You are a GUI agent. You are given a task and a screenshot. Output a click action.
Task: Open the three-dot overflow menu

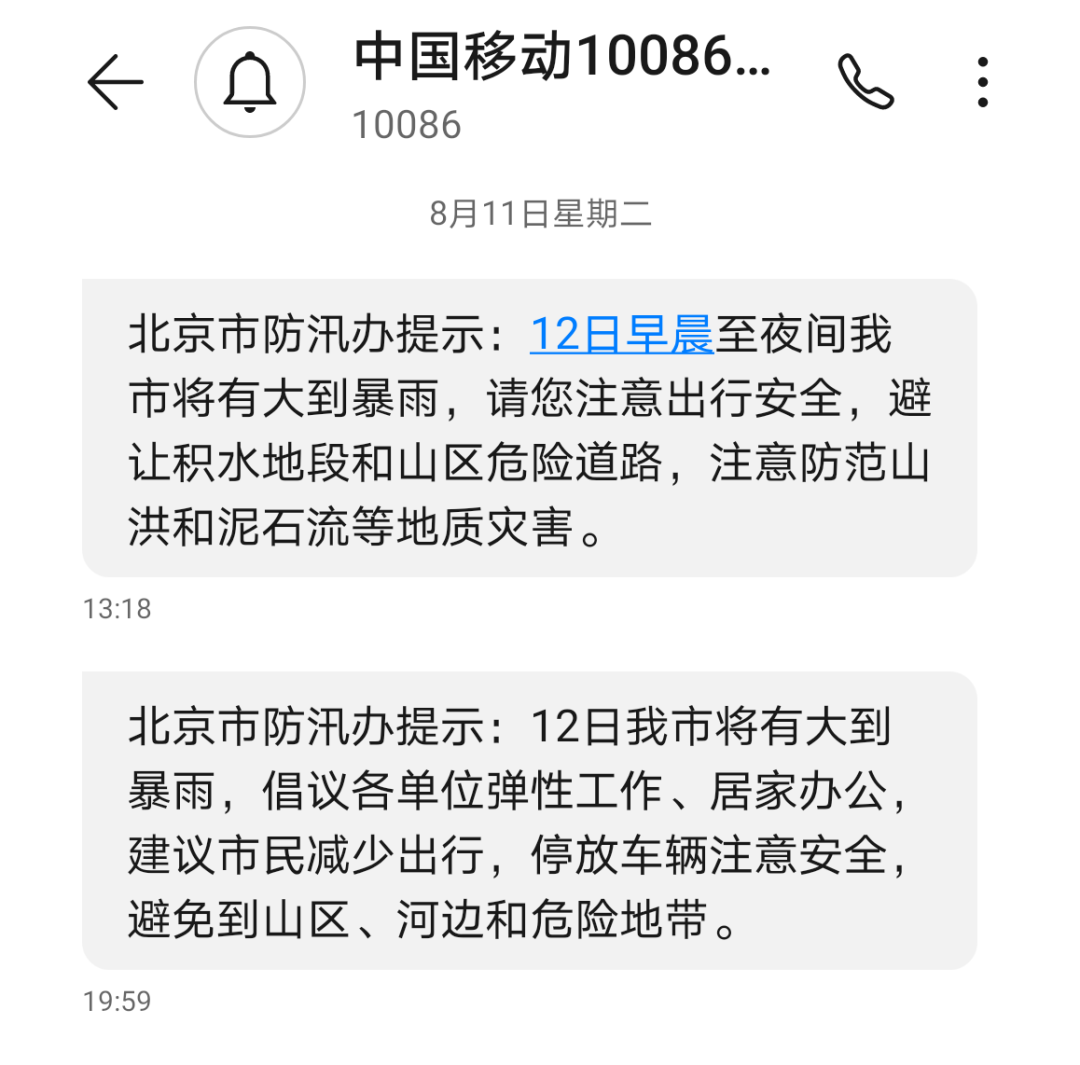click(983, 82)
